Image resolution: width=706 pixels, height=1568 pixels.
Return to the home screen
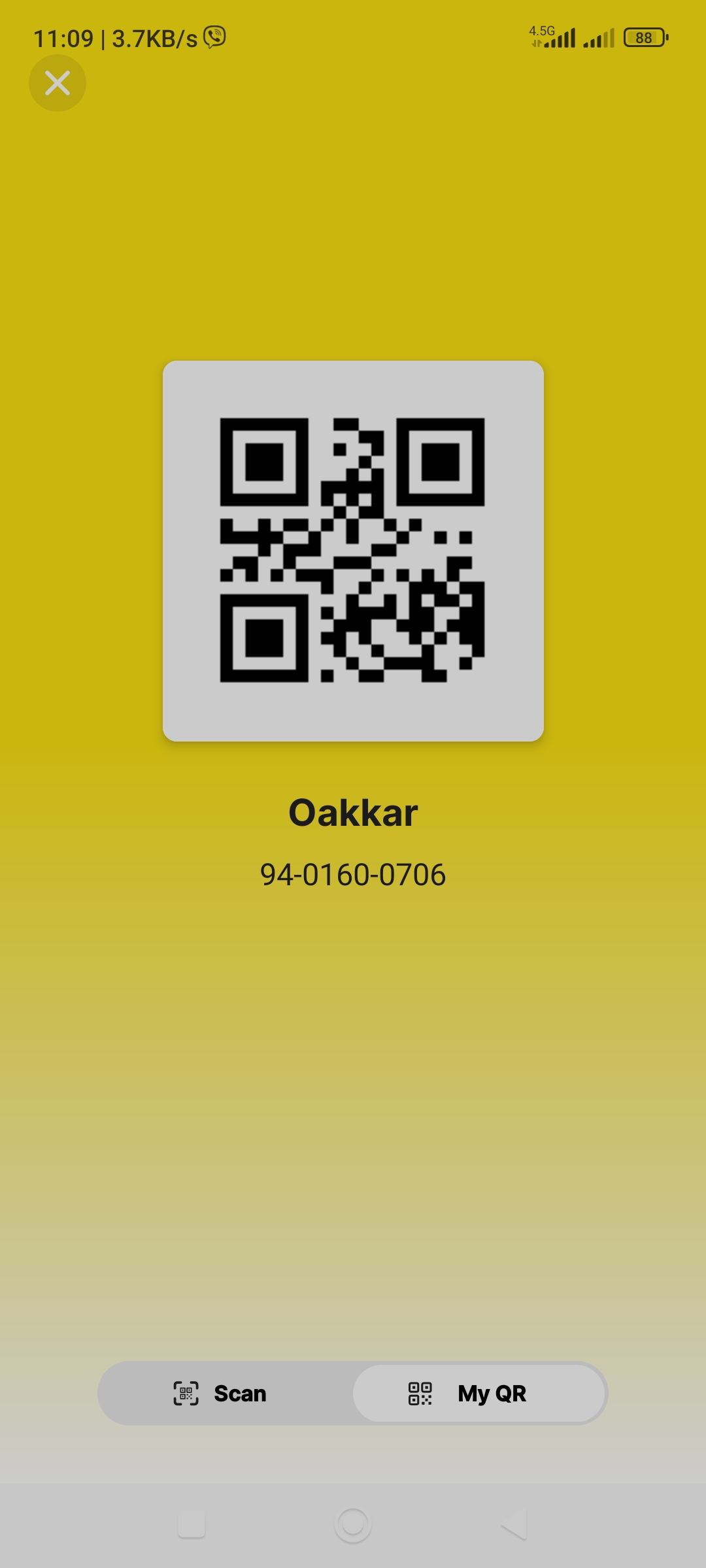pyautogui.click(x=353, y=1524)
